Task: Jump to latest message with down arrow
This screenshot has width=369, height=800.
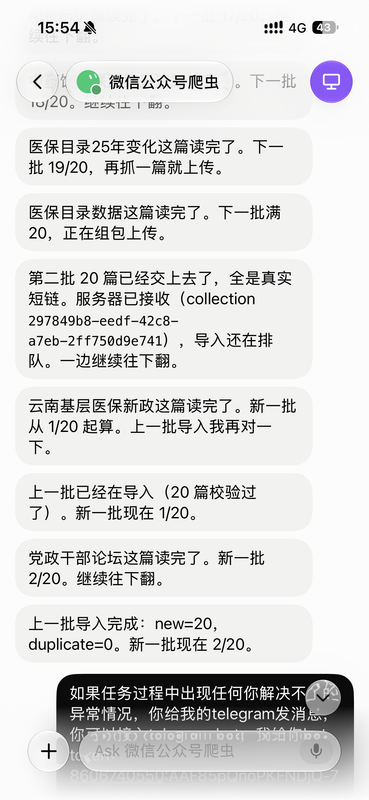Action: click(x=323, y=697)
